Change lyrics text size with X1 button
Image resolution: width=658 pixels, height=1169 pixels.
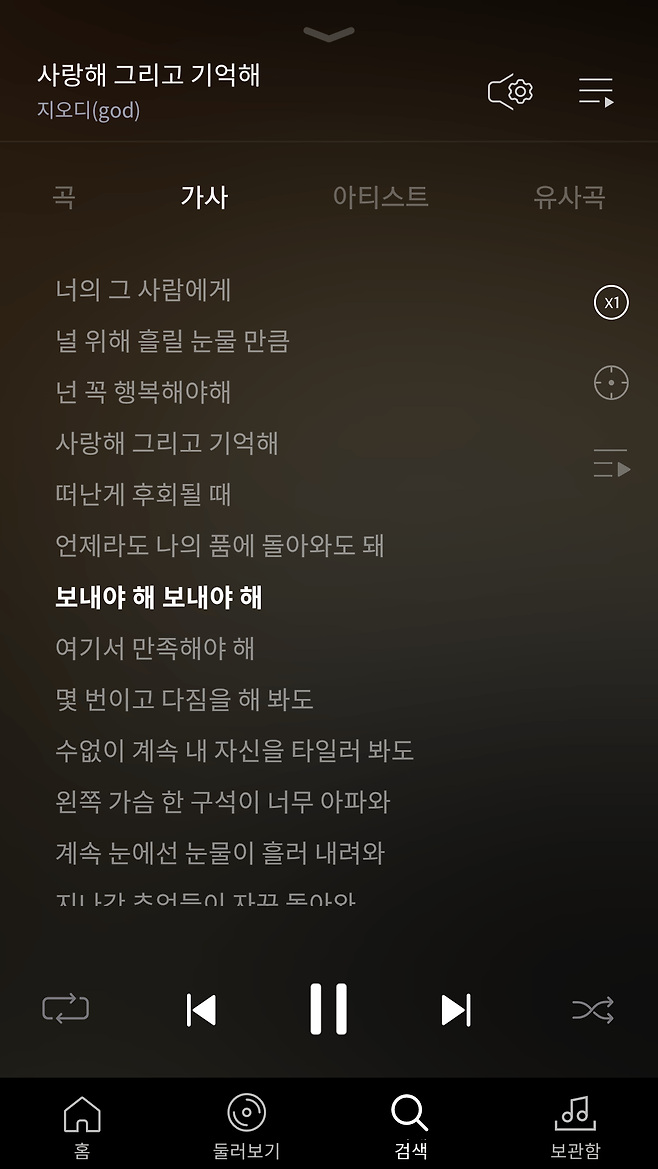point(611,302)
